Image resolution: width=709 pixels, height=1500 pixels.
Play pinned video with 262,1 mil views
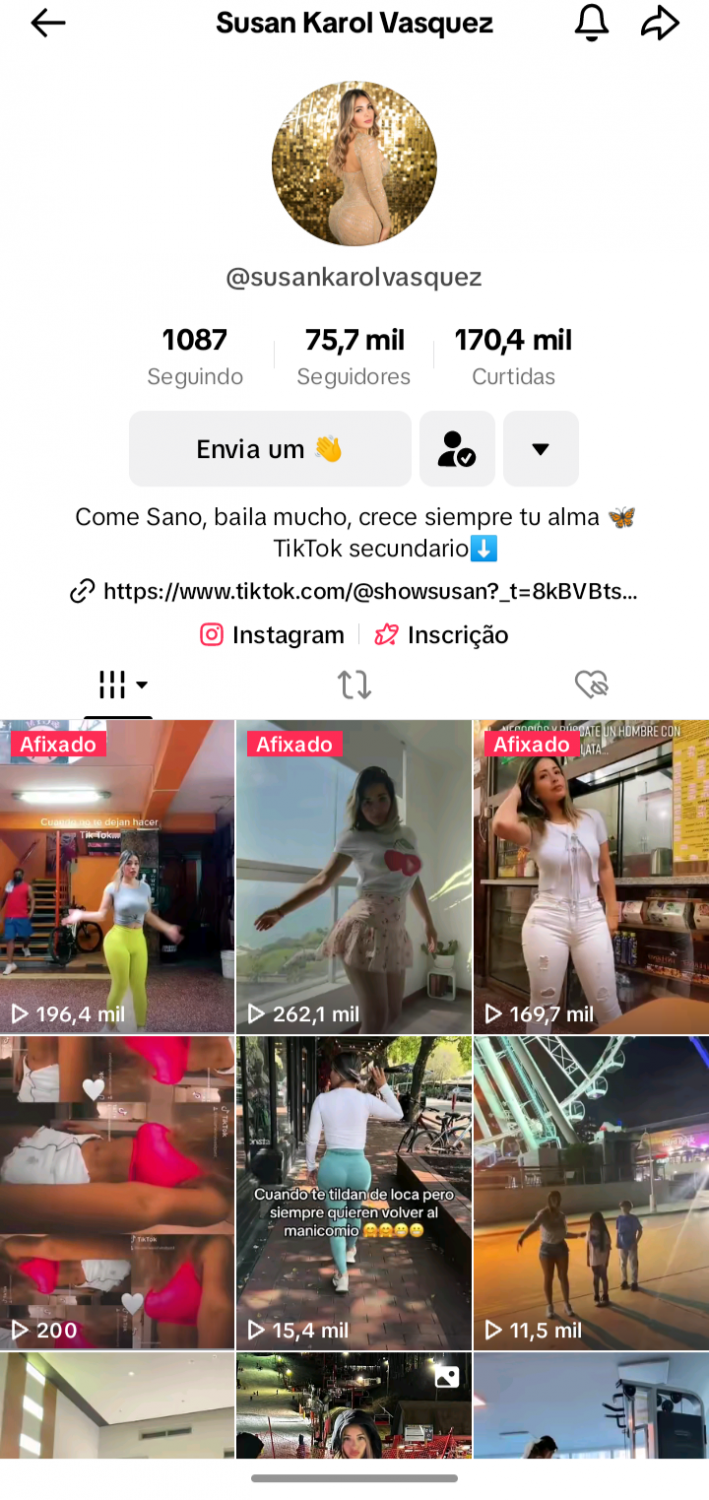point(354,876)
